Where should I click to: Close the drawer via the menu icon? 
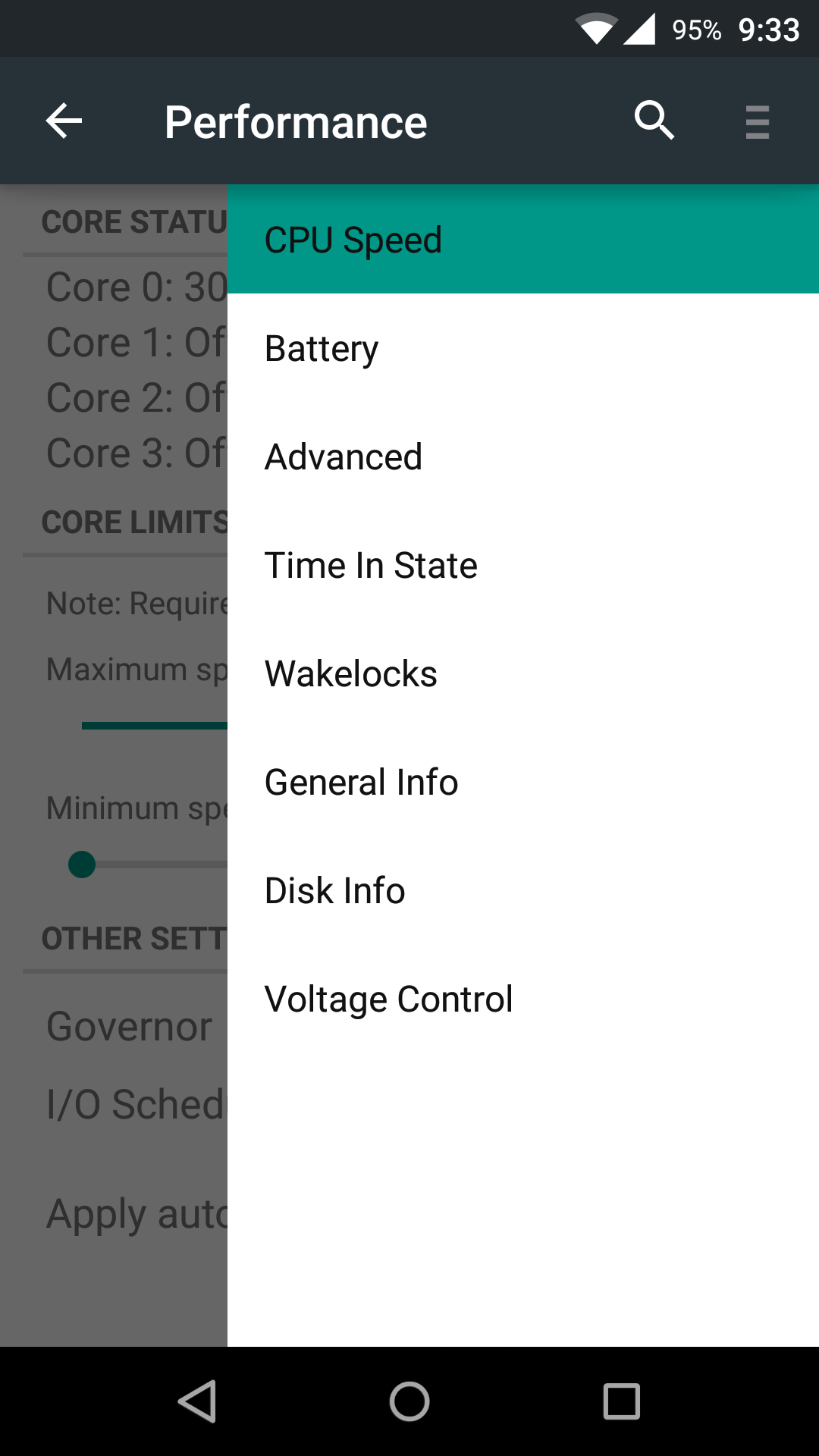(758, 122)
